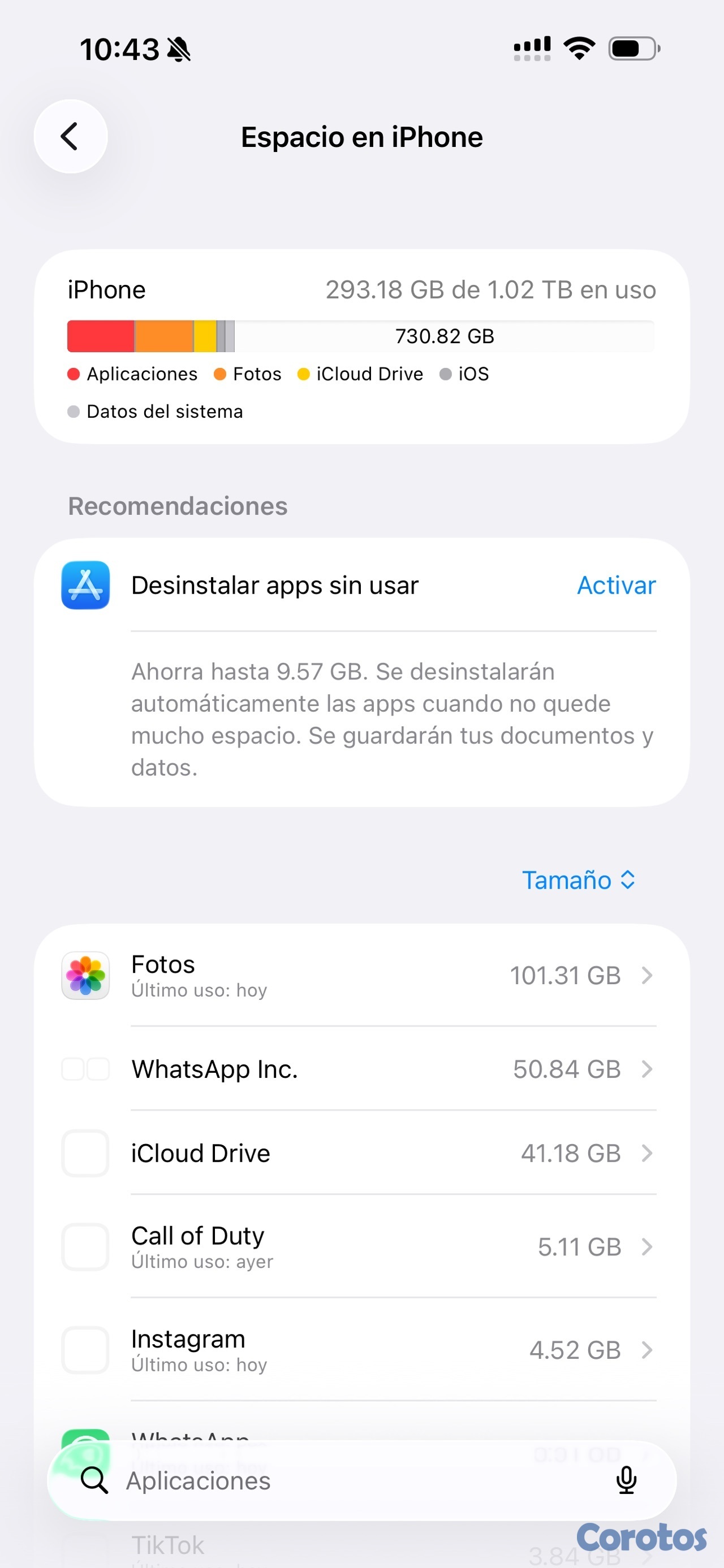Open Instagram storage details
Screen dimensions: 724x1568
pyautogui.click(x=361, y=1349)
